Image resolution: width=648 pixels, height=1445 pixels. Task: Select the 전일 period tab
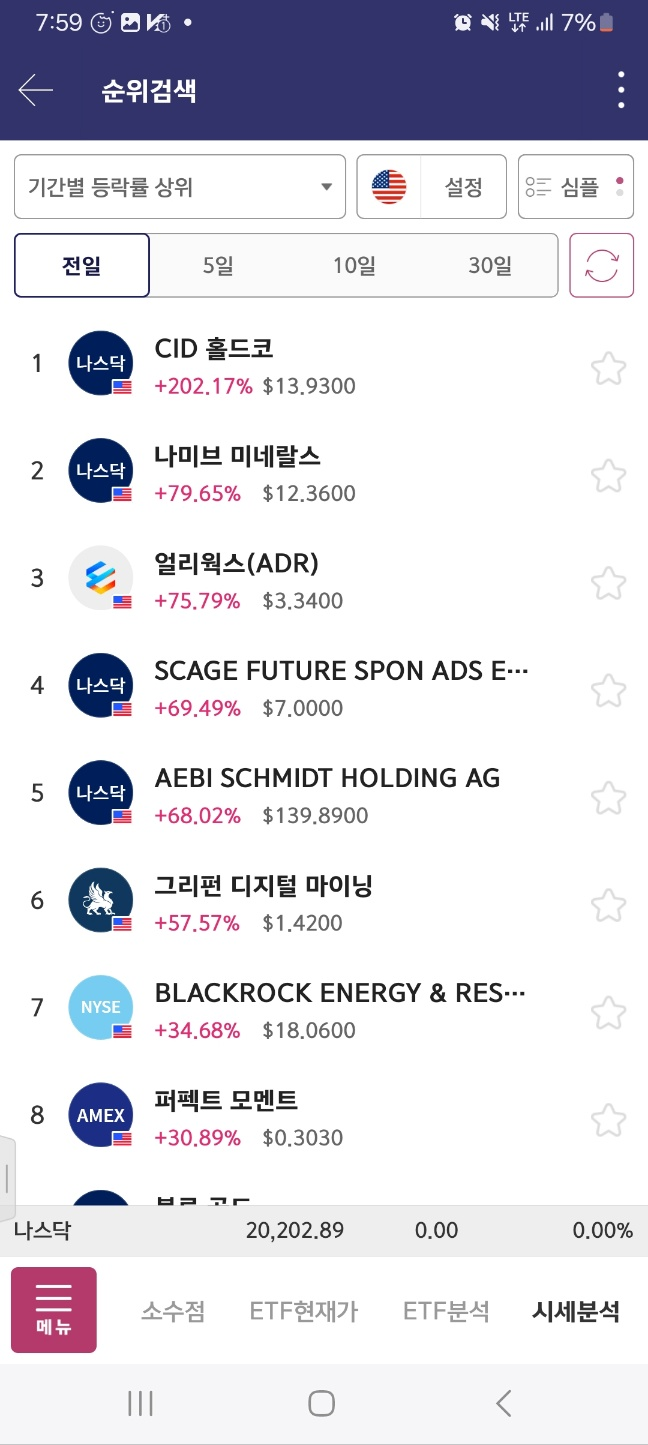pyautogui.click(x=82, y=266)
